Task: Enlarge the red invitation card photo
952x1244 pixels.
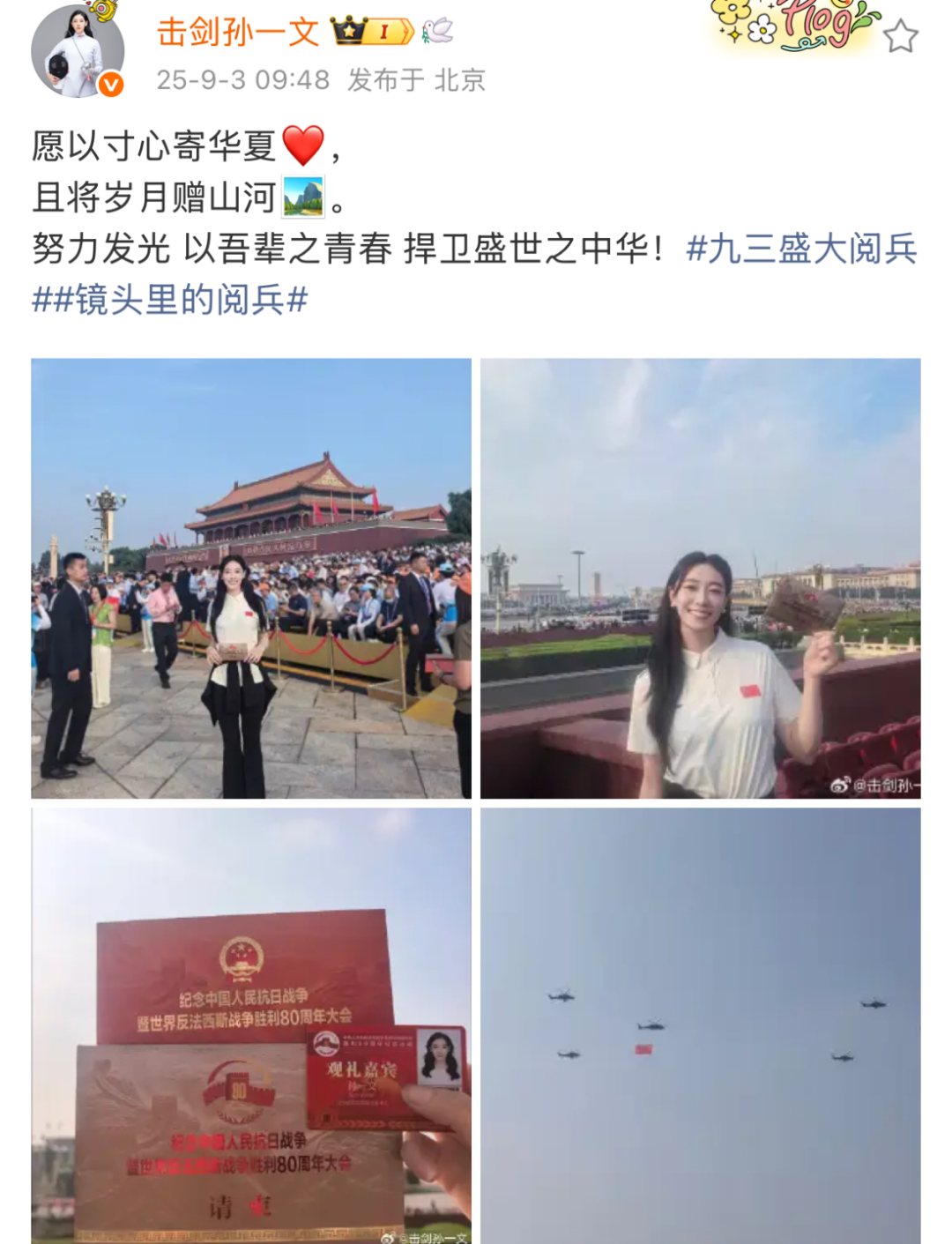Action: [251, 1025]
